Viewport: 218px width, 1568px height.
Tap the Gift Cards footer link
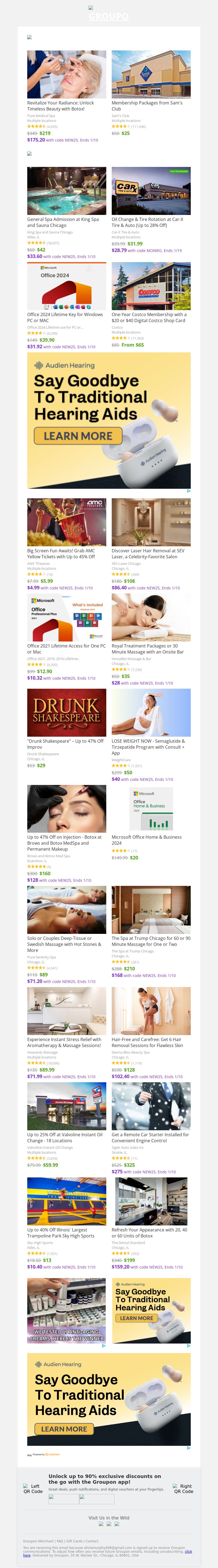[x=74, y=1541]
